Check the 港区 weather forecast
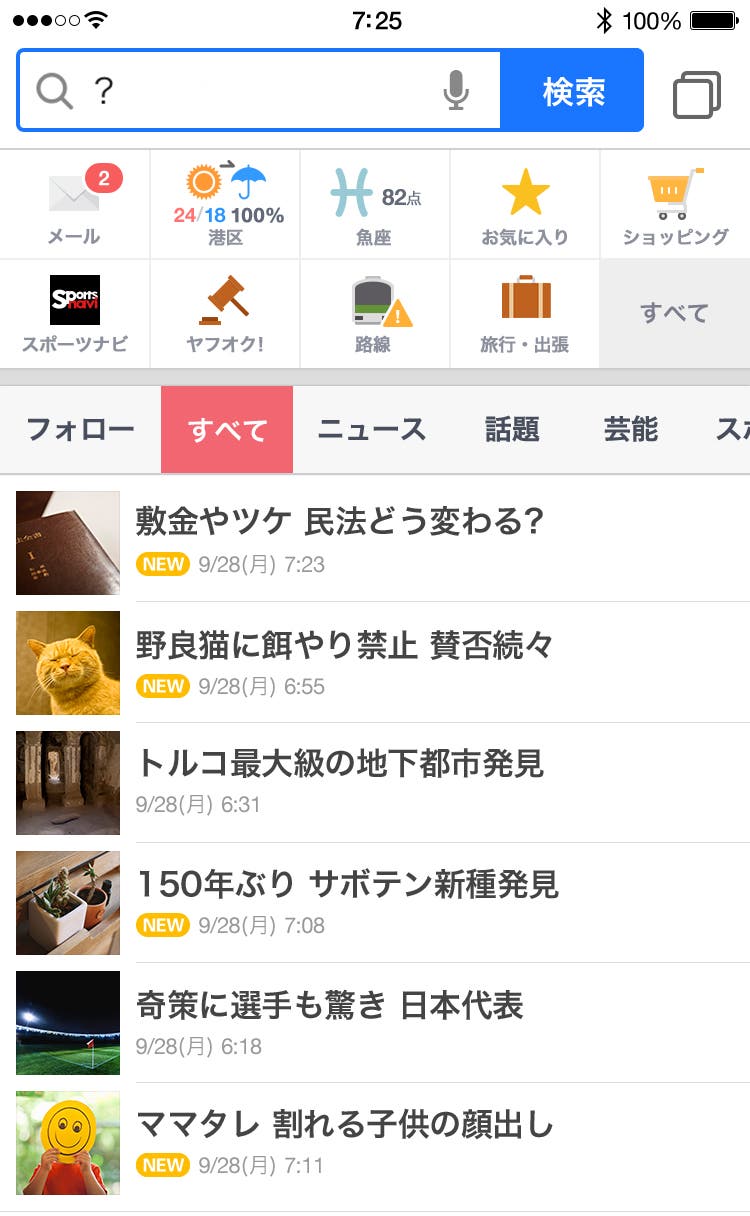Viewport: 750px width, 1216px height. pos(226,205)
